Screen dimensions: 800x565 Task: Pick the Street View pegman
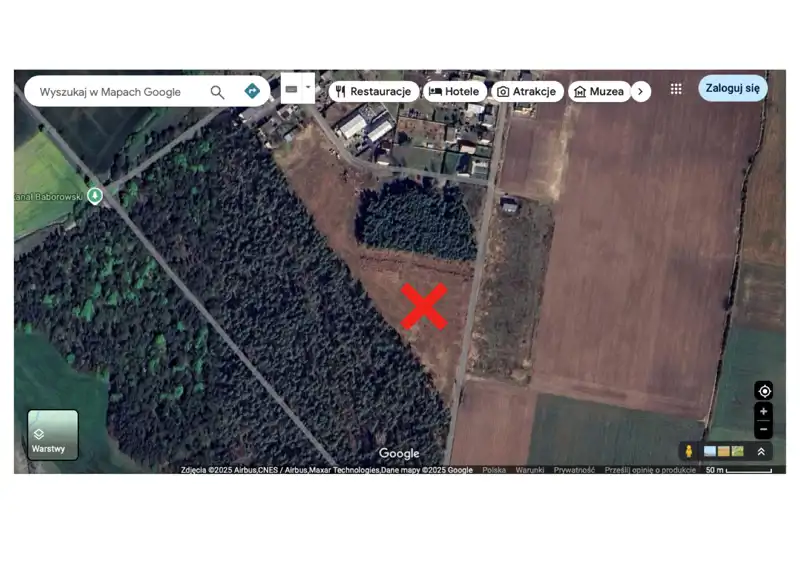tap(689, 451)
